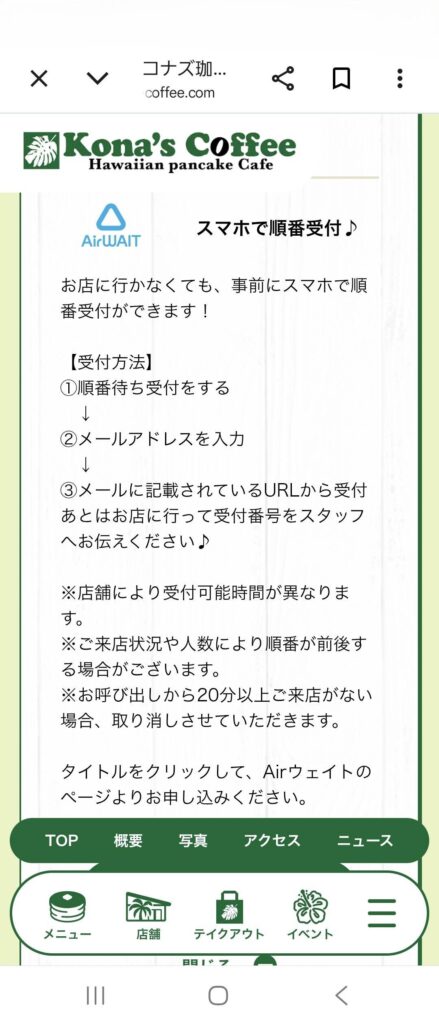The height and width of the screenshot is (1024, 439).
Task: Switch to the 写真 section
Action: (193, 840)
